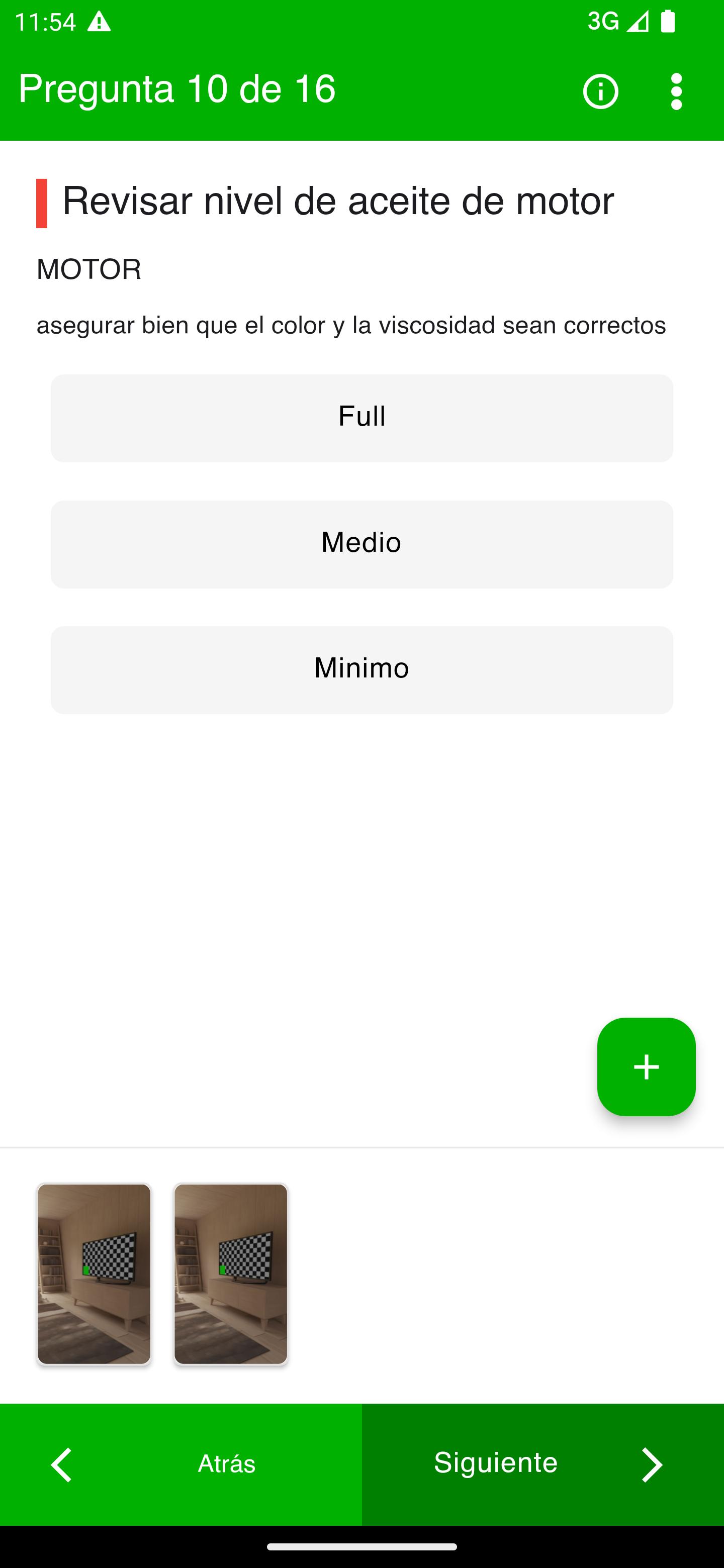Screen dimensions: 724x1568
Task: Continue to next question with Siguiente
Action: pos(543,1464)
